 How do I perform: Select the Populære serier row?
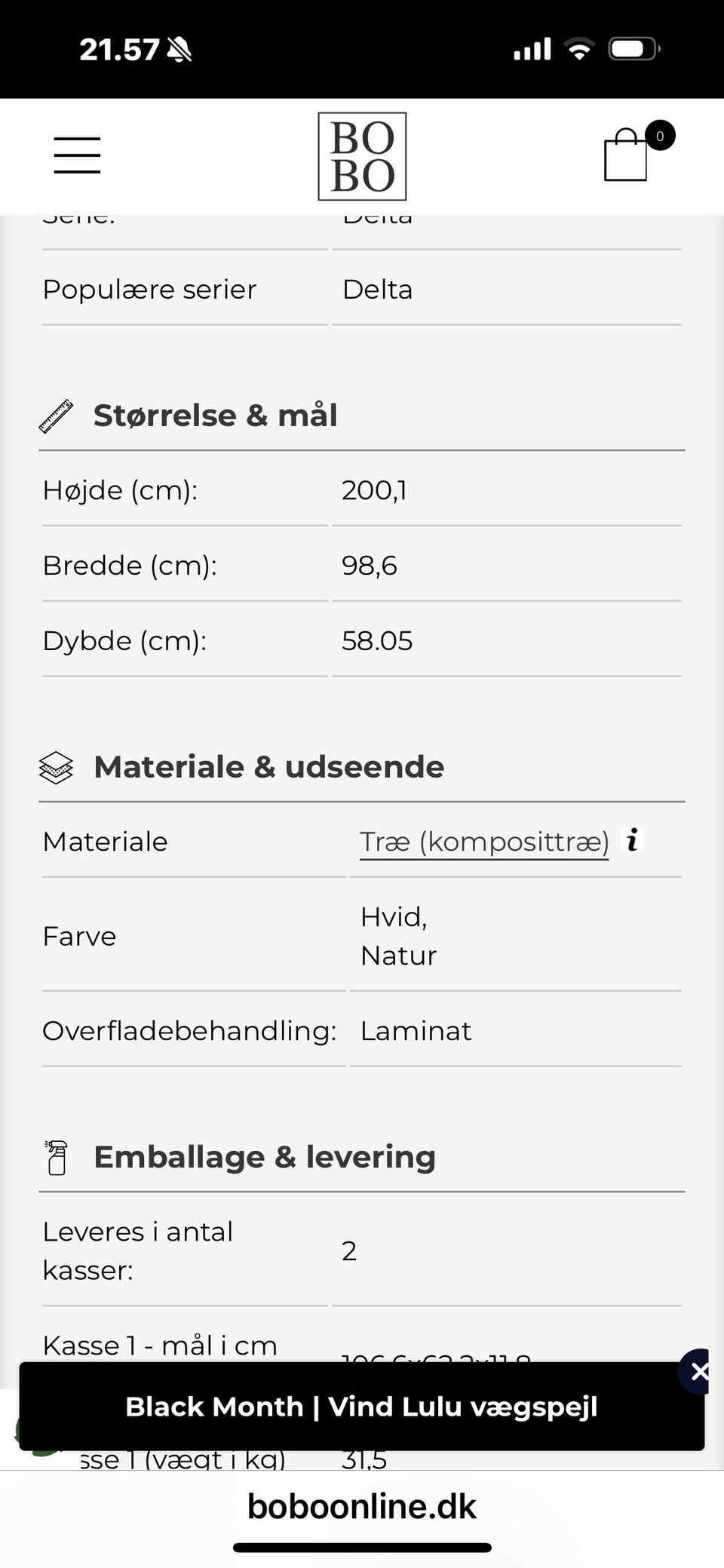[x=149, y=289]
